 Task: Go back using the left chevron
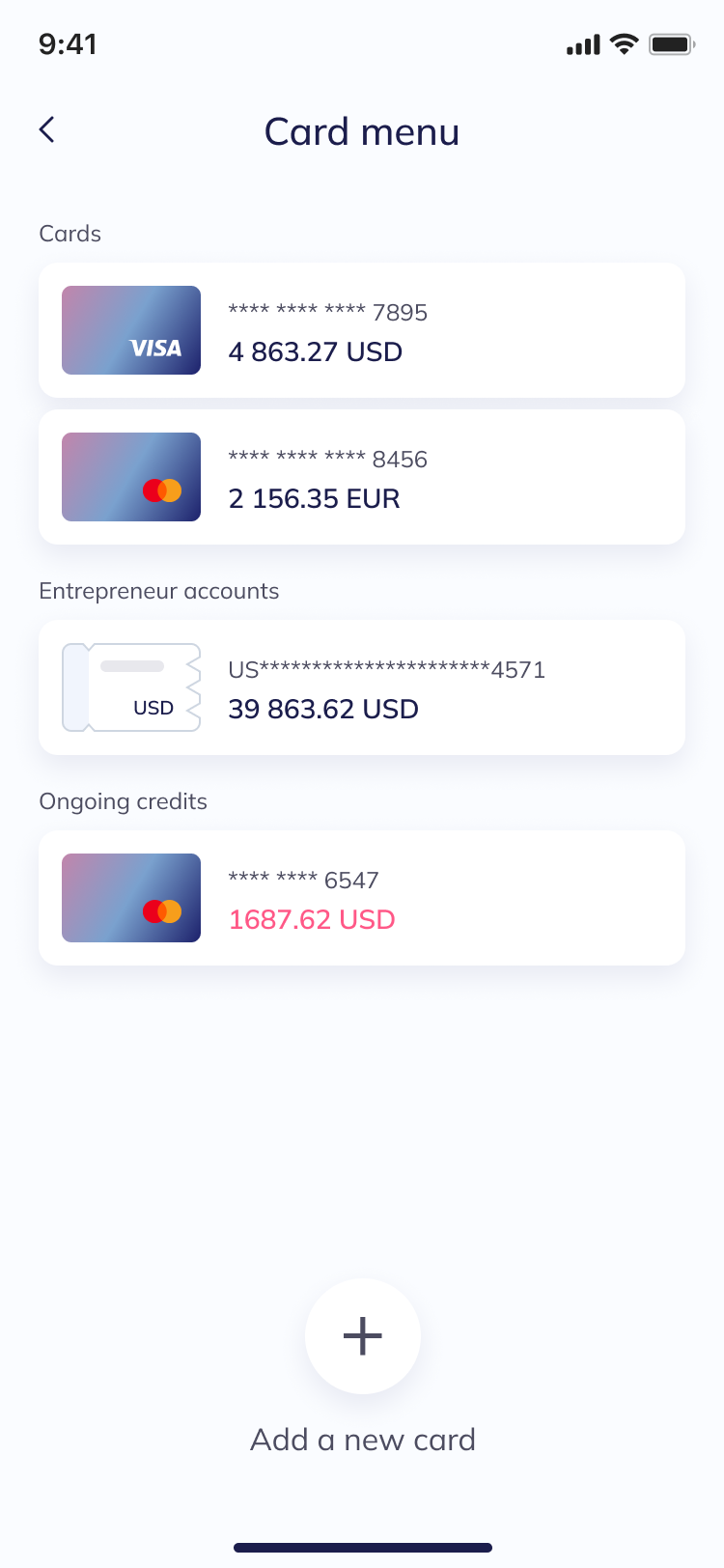46,128
